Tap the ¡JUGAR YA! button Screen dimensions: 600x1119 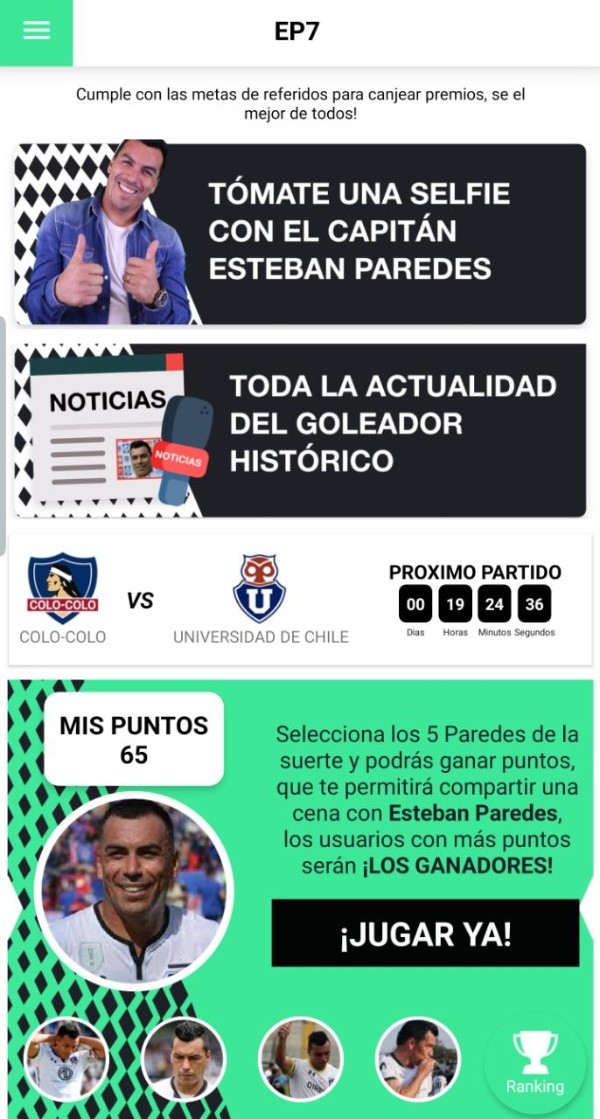coord(425,933)
